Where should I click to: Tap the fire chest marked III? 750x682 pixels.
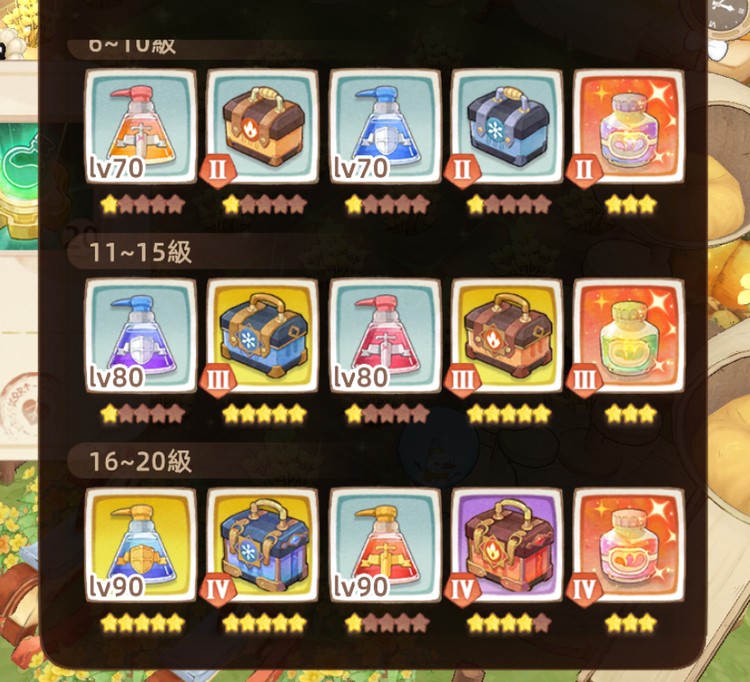[507, 335]
